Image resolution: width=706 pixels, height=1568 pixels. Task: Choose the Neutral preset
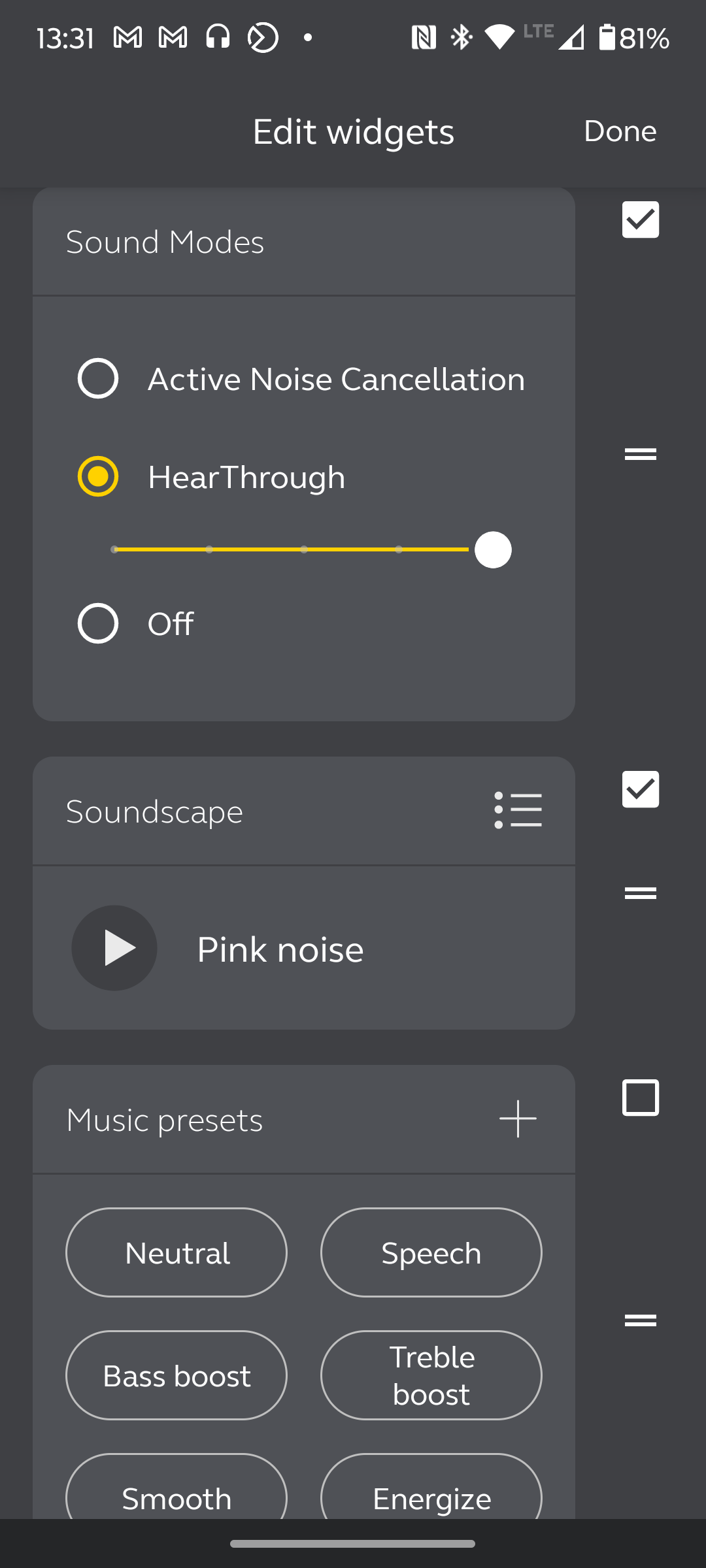[x=176, y=1252]
